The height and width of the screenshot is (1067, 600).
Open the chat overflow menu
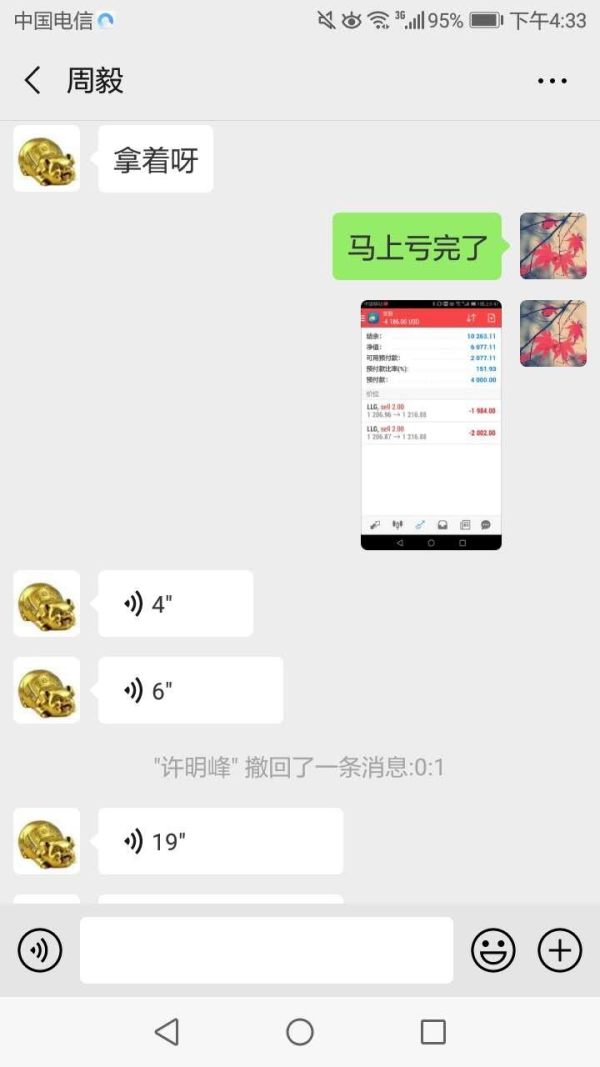click(x=552, y=81)
